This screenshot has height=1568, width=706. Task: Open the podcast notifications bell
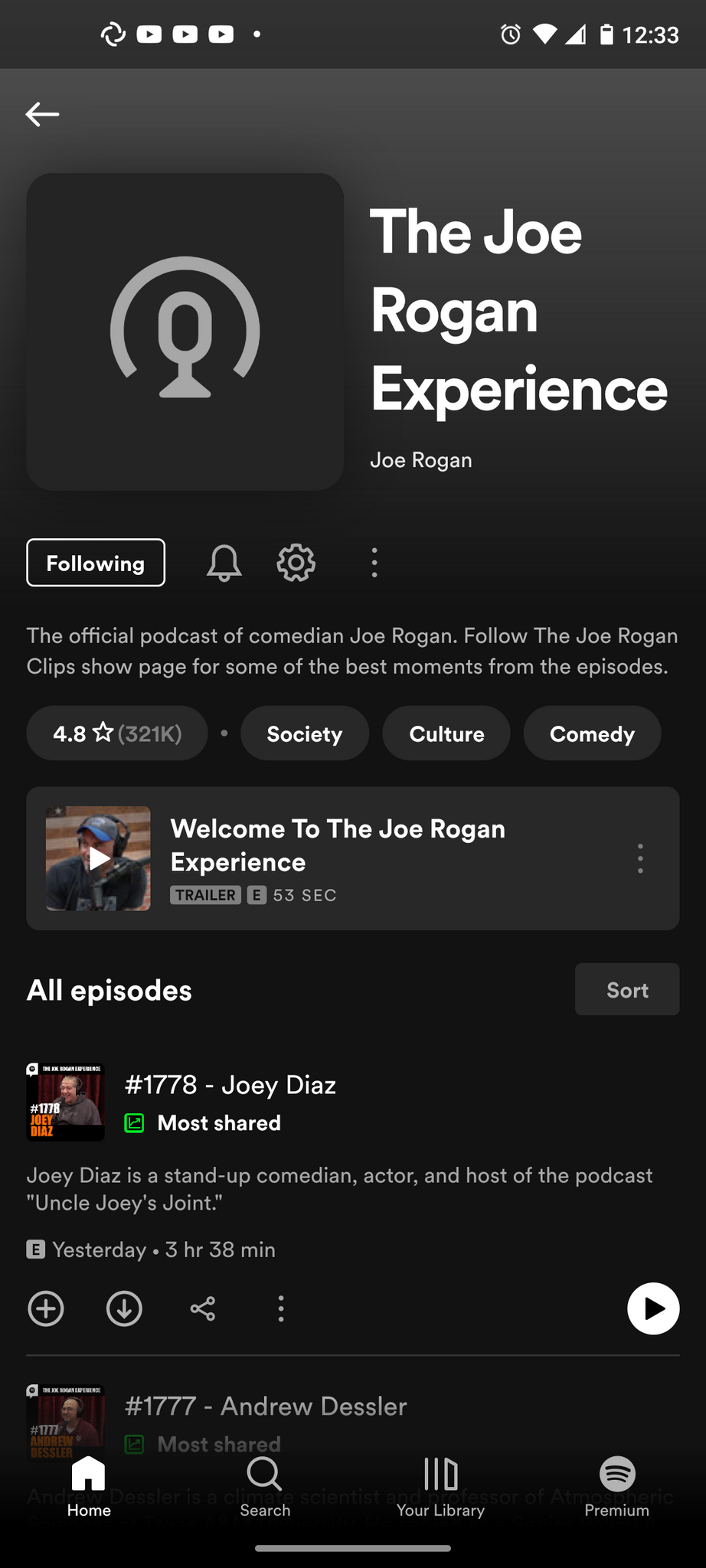pyautogui.click(x=224, y=563)
